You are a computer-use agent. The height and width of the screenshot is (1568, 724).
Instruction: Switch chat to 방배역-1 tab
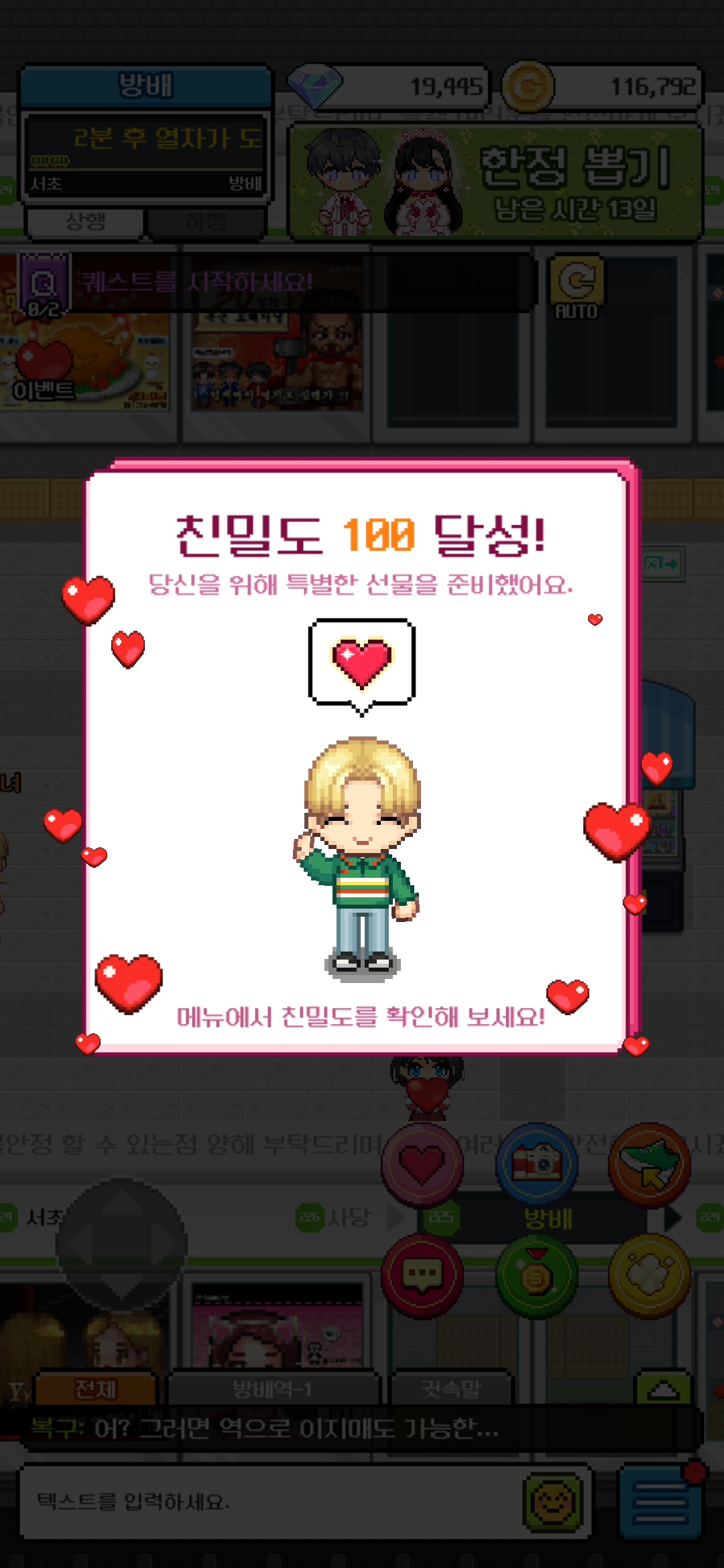tap(272, 1389)
